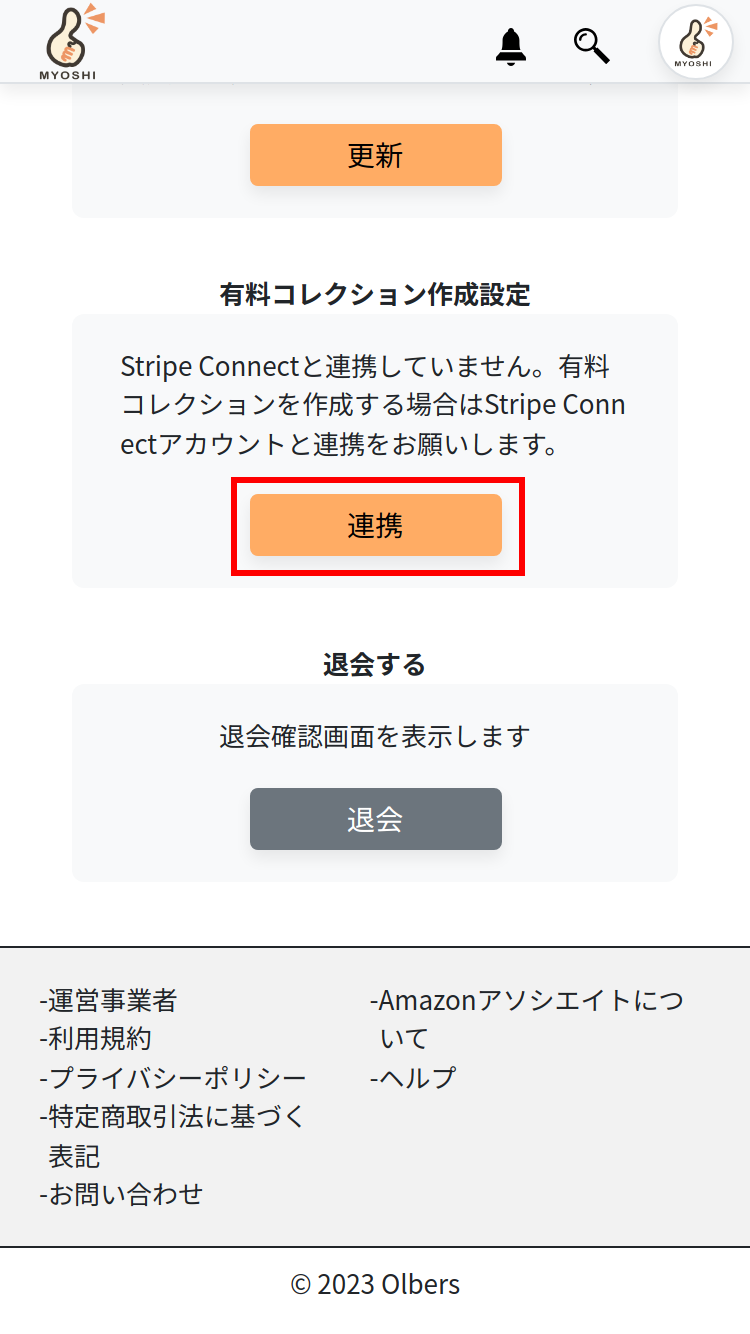Open the notifications bell
This screenshot has width=750, height=1334.
511,46
